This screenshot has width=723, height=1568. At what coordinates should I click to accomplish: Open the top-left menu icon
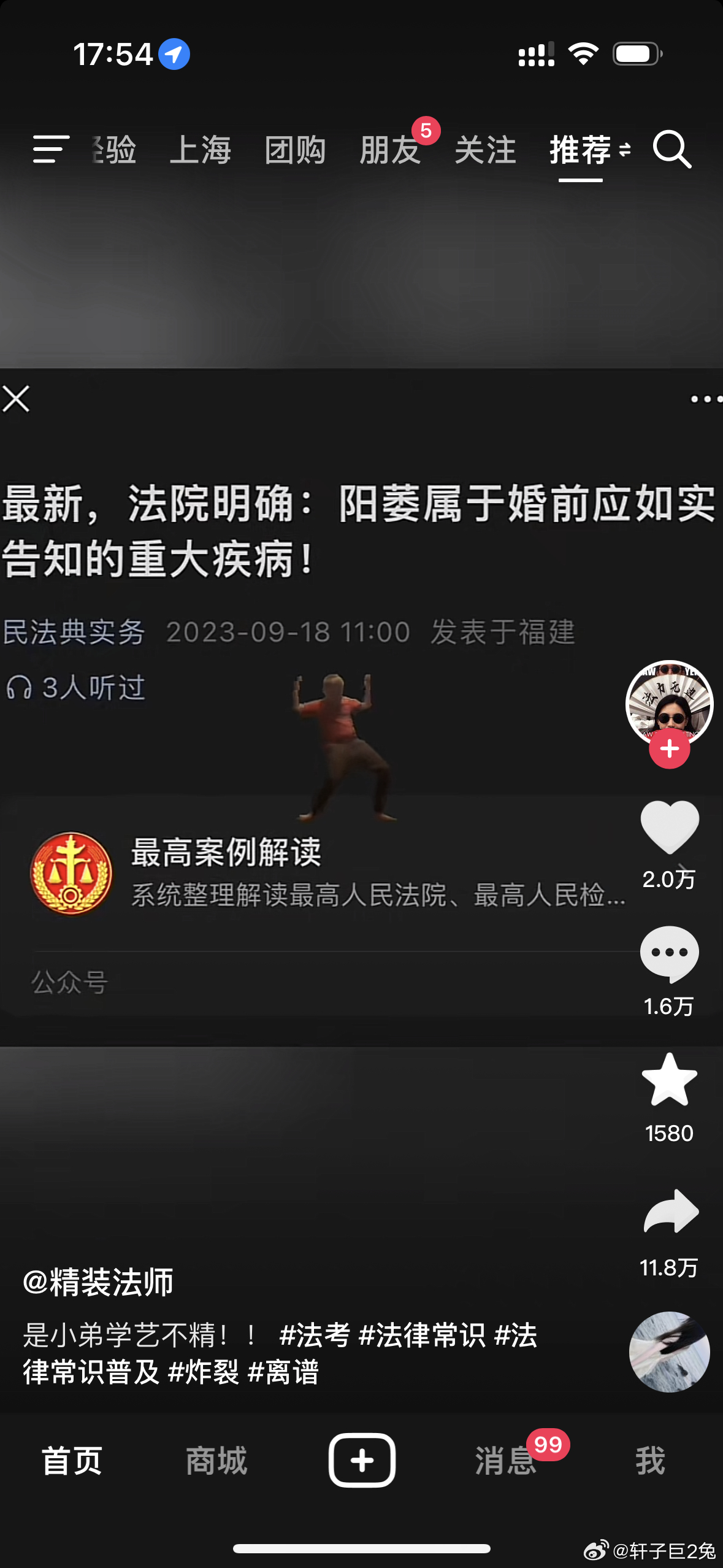[x=50, y=149]
